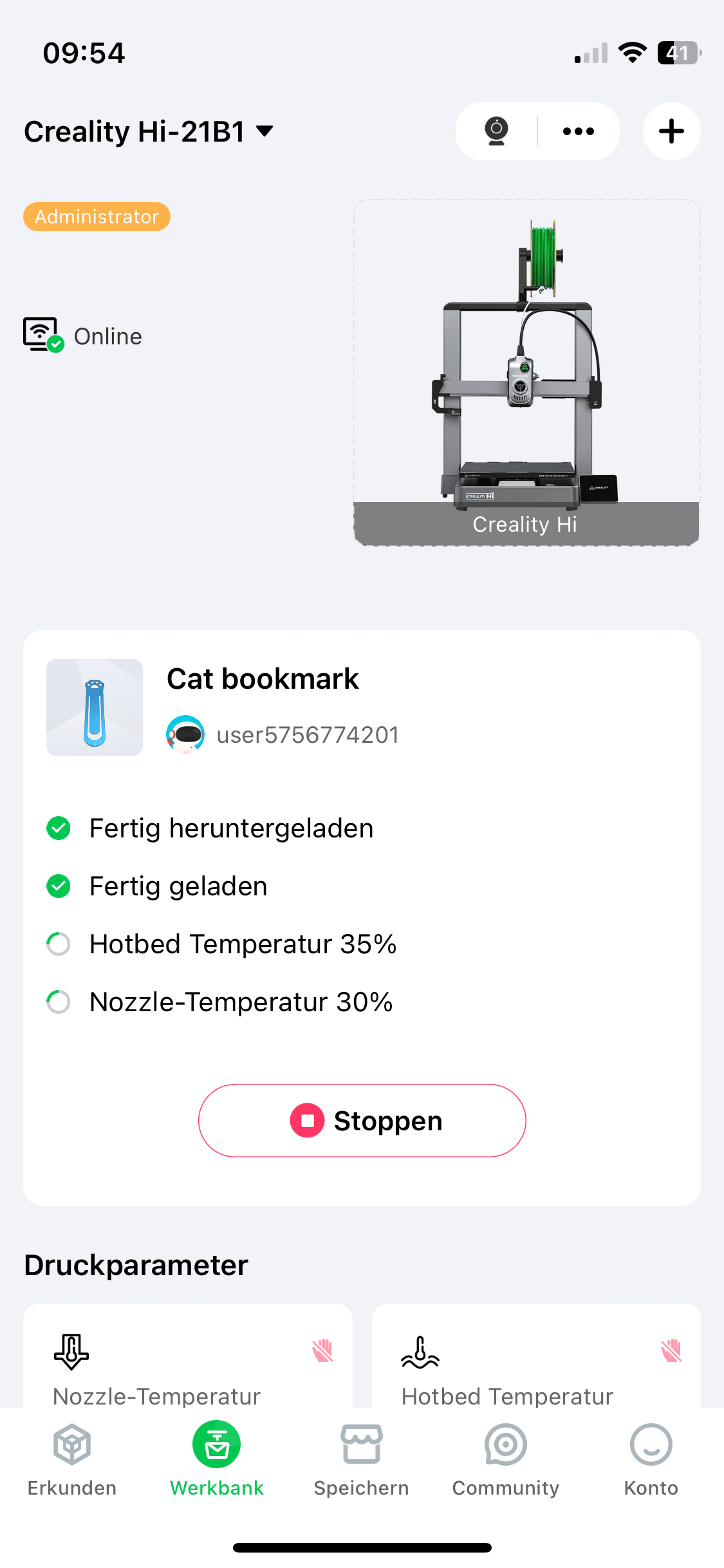Open the three-dot more options menu
Viewport: 724px width, 1568px height.
pos(578,131)
